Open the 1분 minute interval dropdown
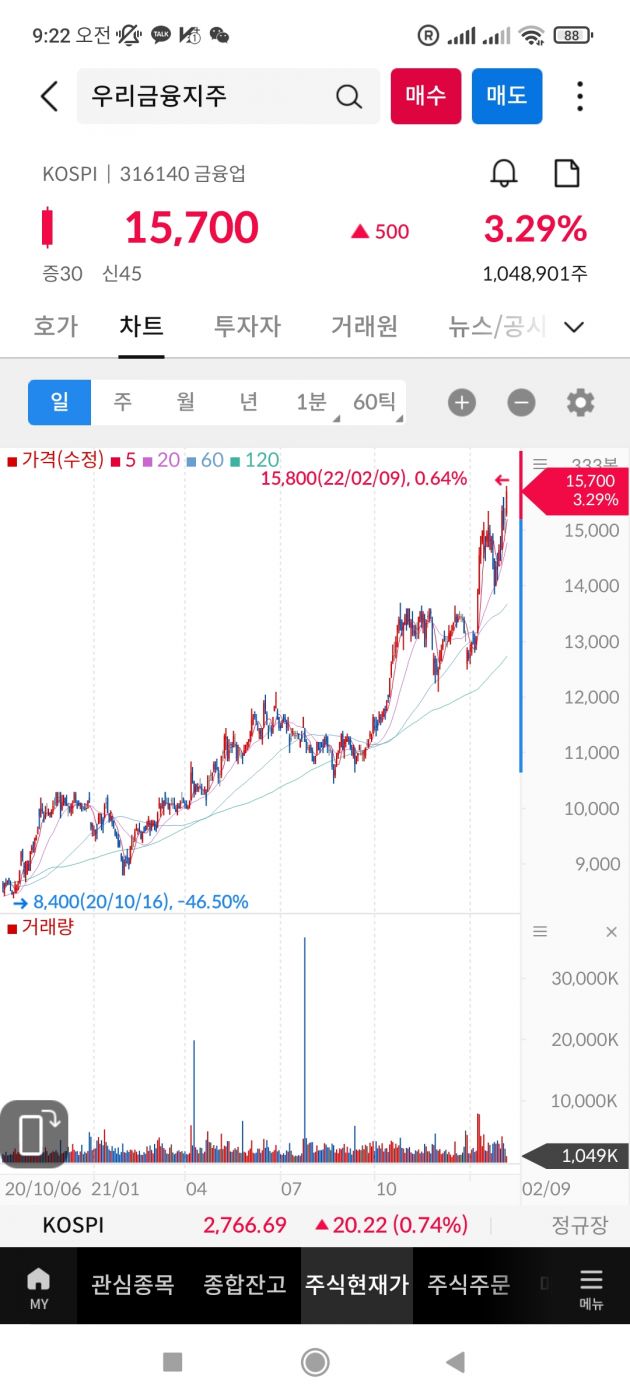The image size is (630, 1400). tap(311, 402)
